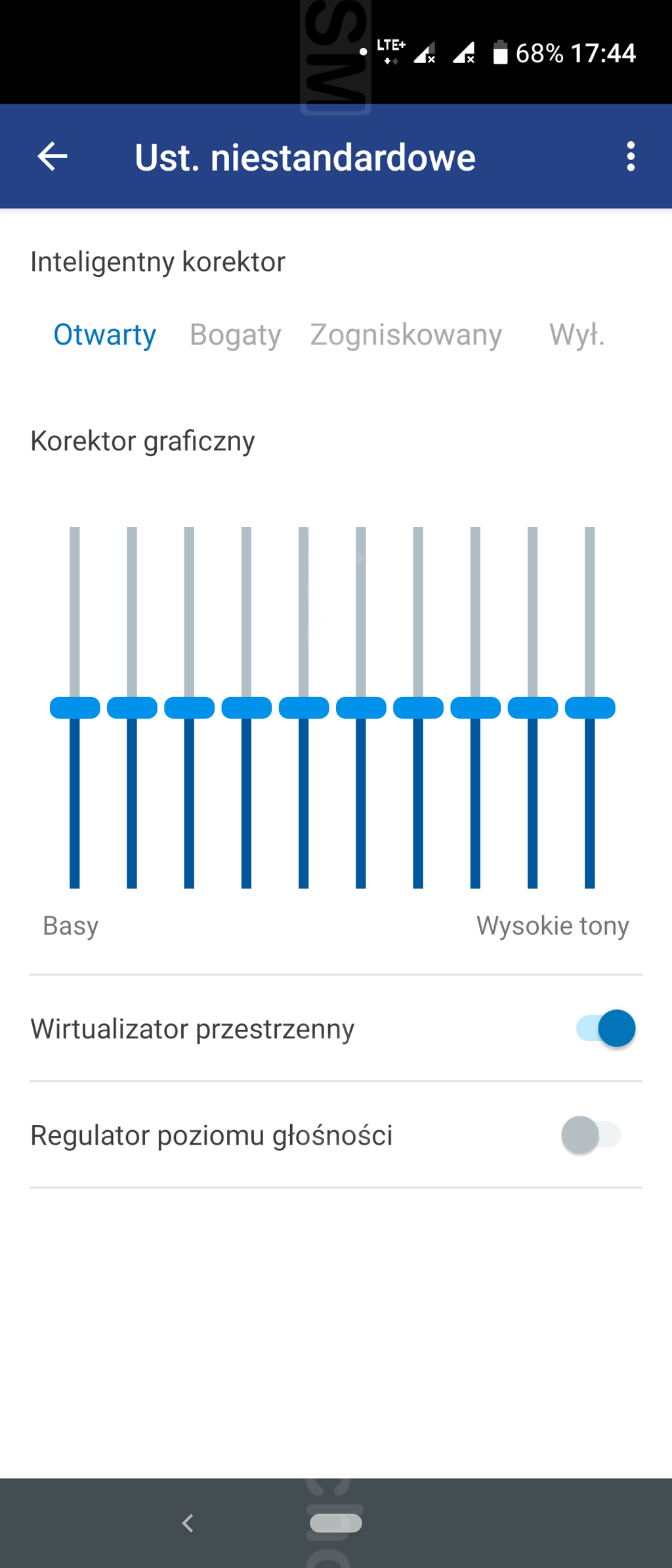The image size is (672, 1568).
Task: Switch to the Bogaty preset
Action: pos(235,335)
